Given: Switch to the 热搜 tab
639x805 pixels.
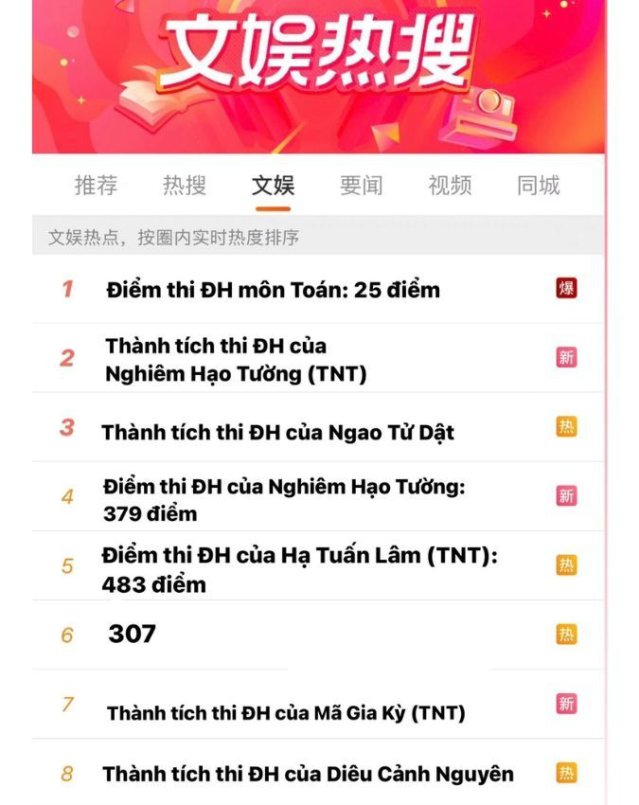Looking at the screenshot, I should pos(184,185).
